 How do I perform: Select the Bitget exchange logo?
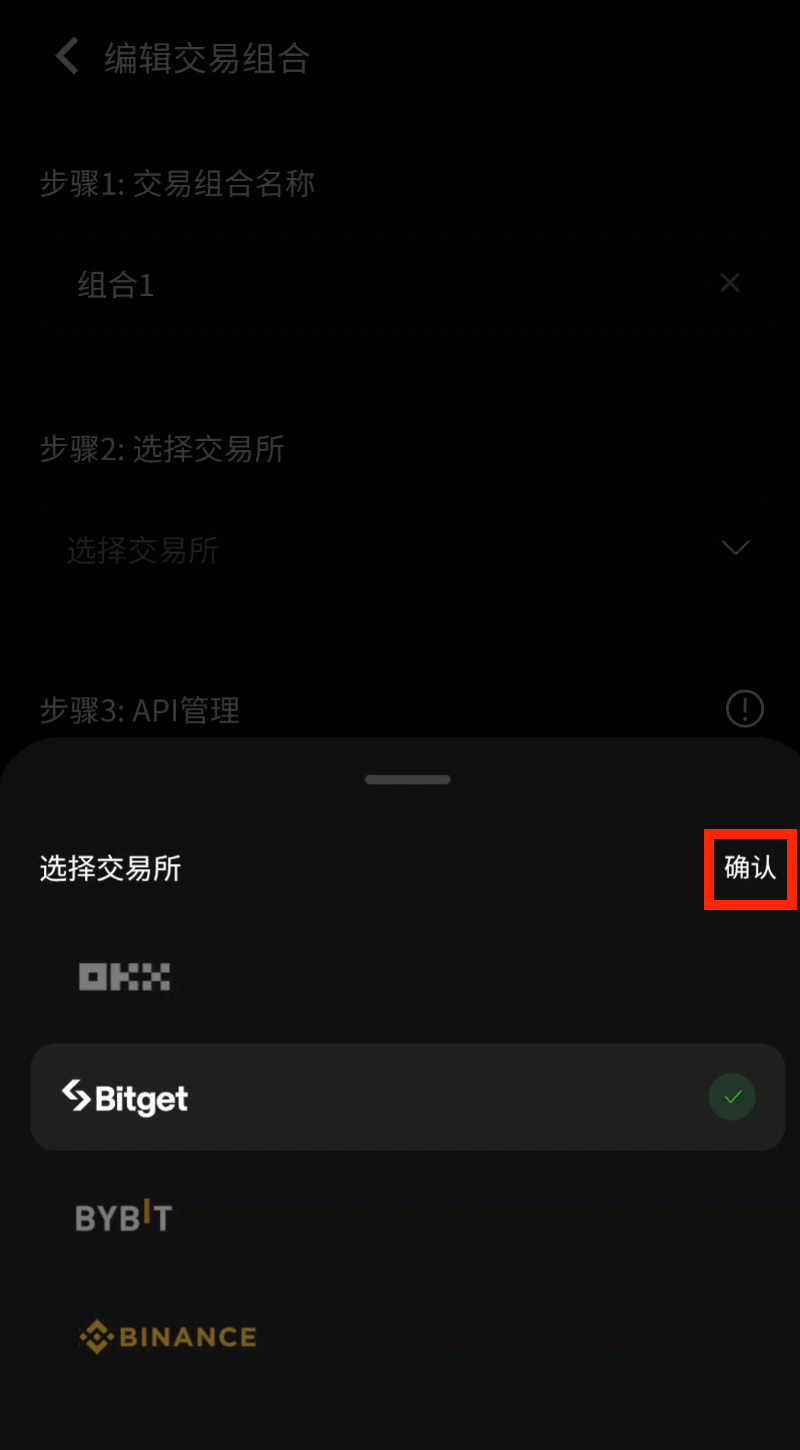click(x=125, y=1097)
